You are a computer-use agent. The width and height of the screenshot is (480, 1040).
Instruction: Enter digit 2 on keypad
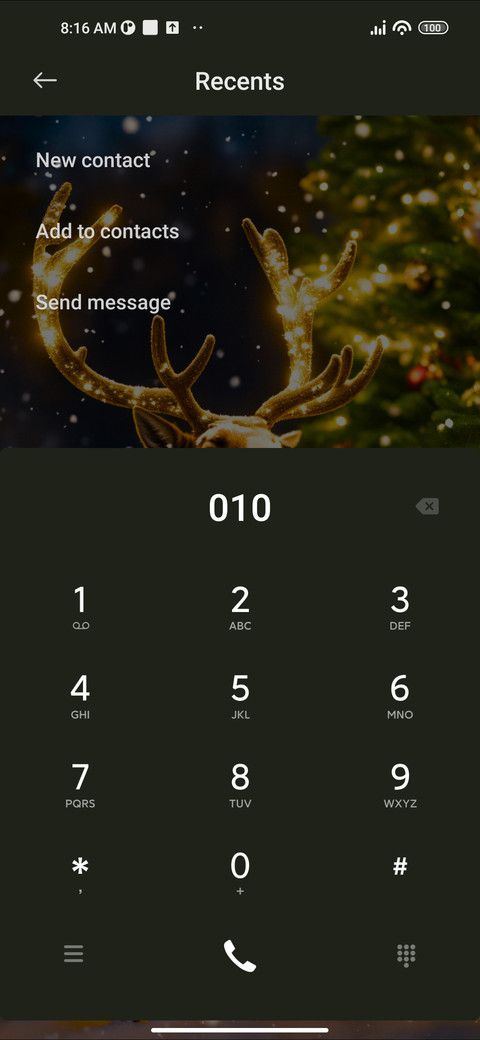240,608
